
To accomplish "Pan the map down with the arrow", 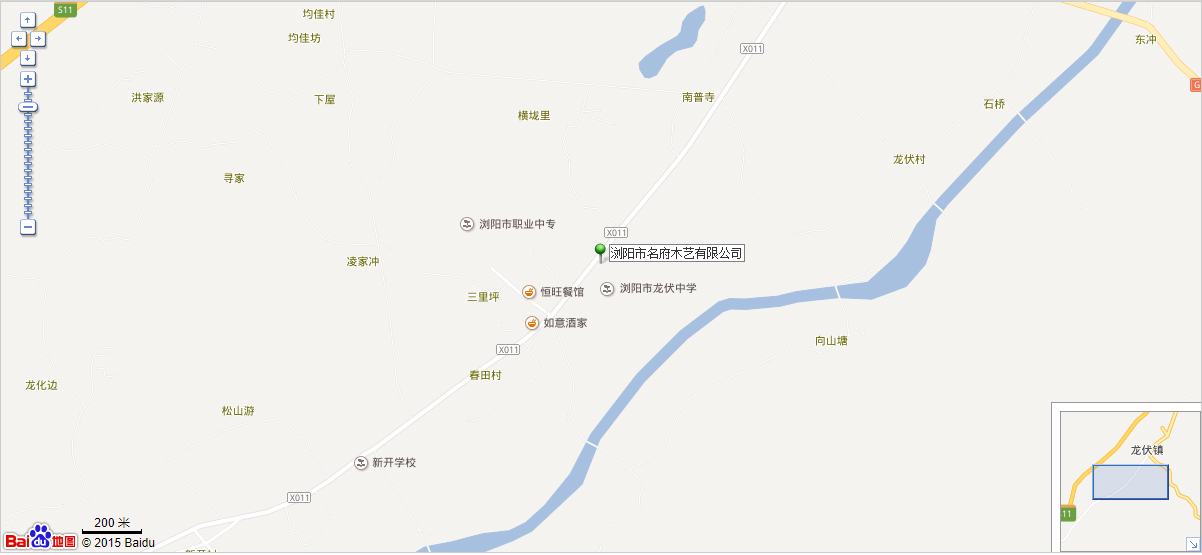I will (28, 58).
